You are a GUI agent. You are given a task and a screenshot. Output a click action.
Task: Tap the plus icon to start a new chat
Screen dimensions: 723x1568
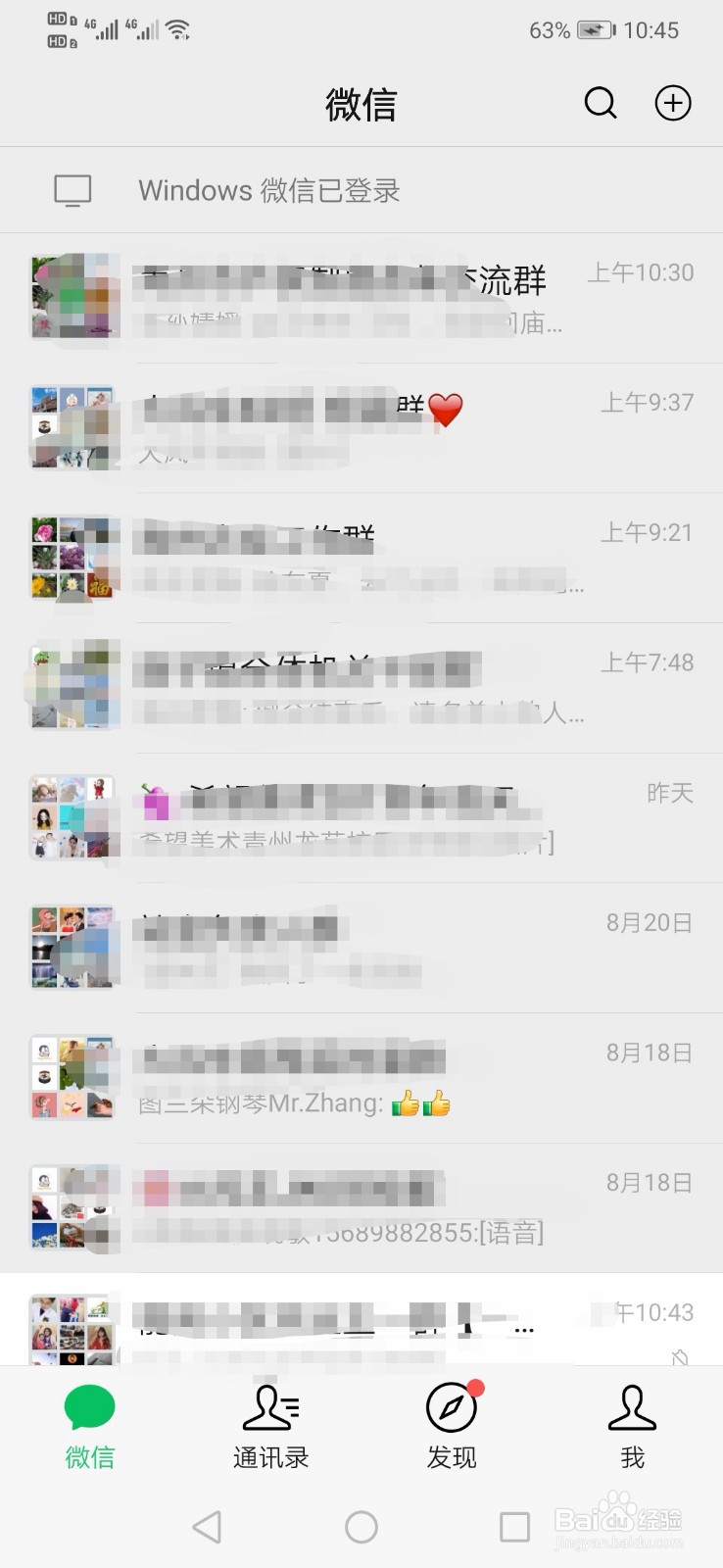672,103
